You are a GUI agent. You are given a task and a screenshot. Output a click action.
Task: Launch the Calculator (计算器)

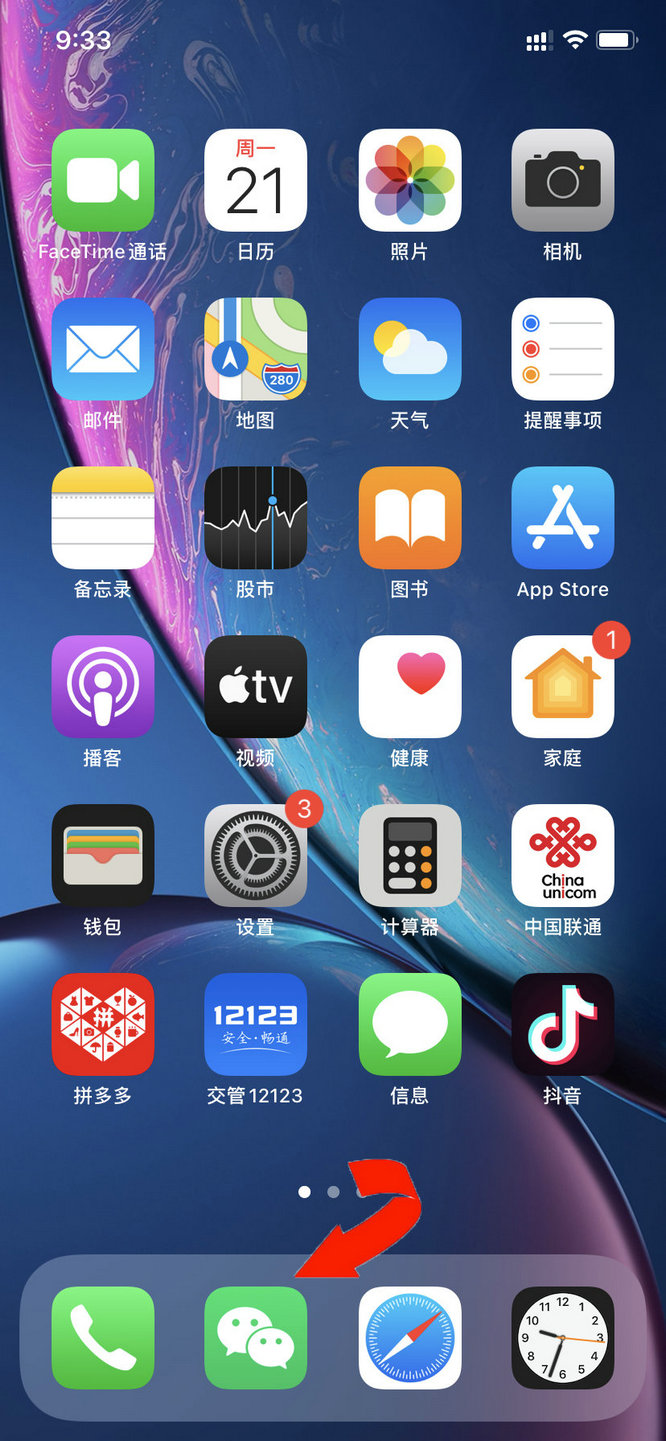pos(409,855)
